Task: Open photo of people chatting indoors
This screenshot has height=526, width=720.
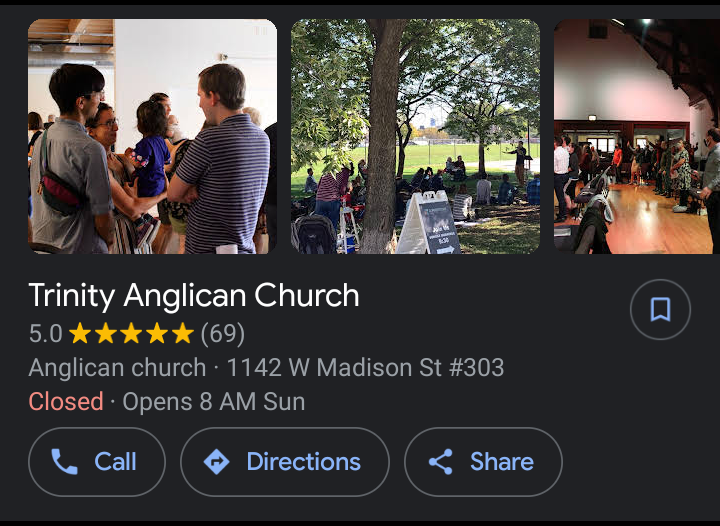Action: click(152, 136)
